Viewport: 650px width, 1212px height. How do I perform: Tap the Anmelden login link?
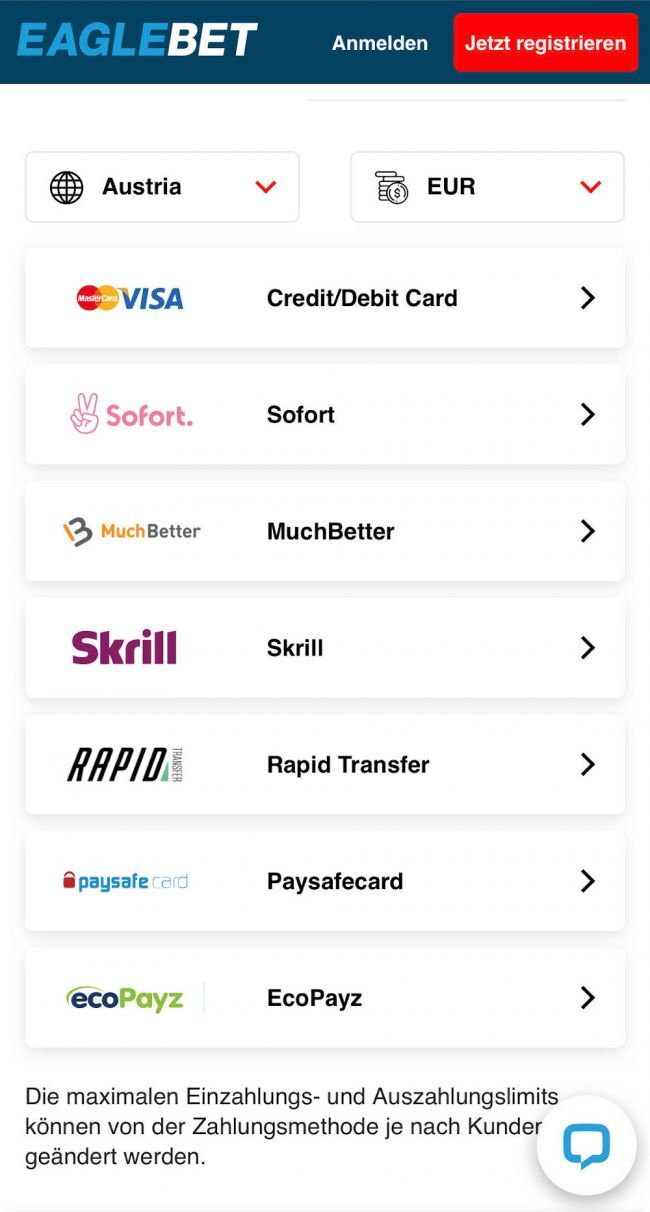click(x=379, y=43)
